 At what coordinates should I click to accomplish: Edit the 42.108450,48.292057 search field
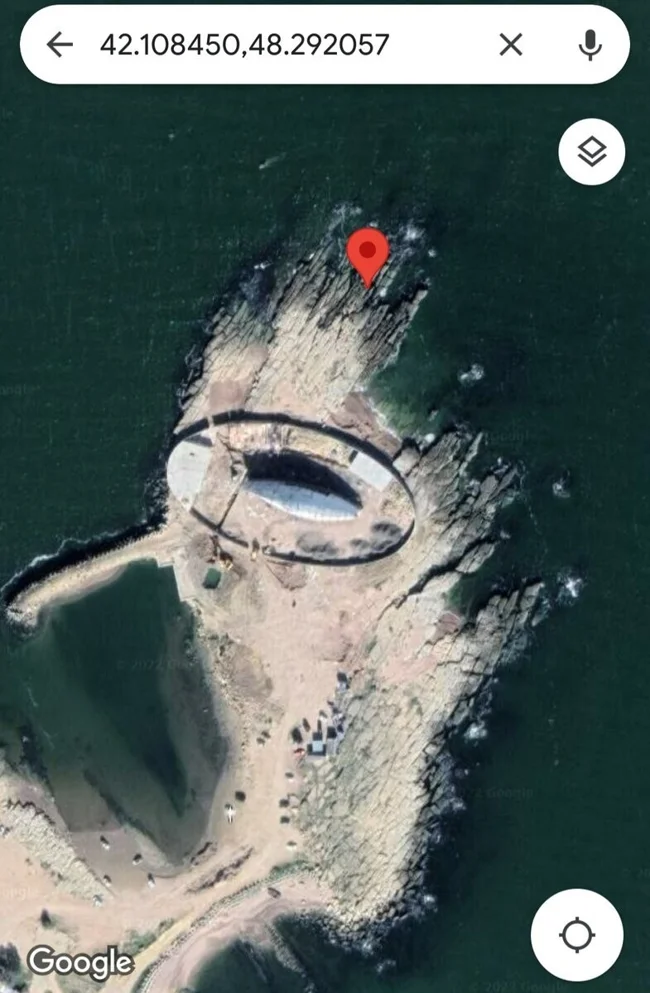click(244, 44)
